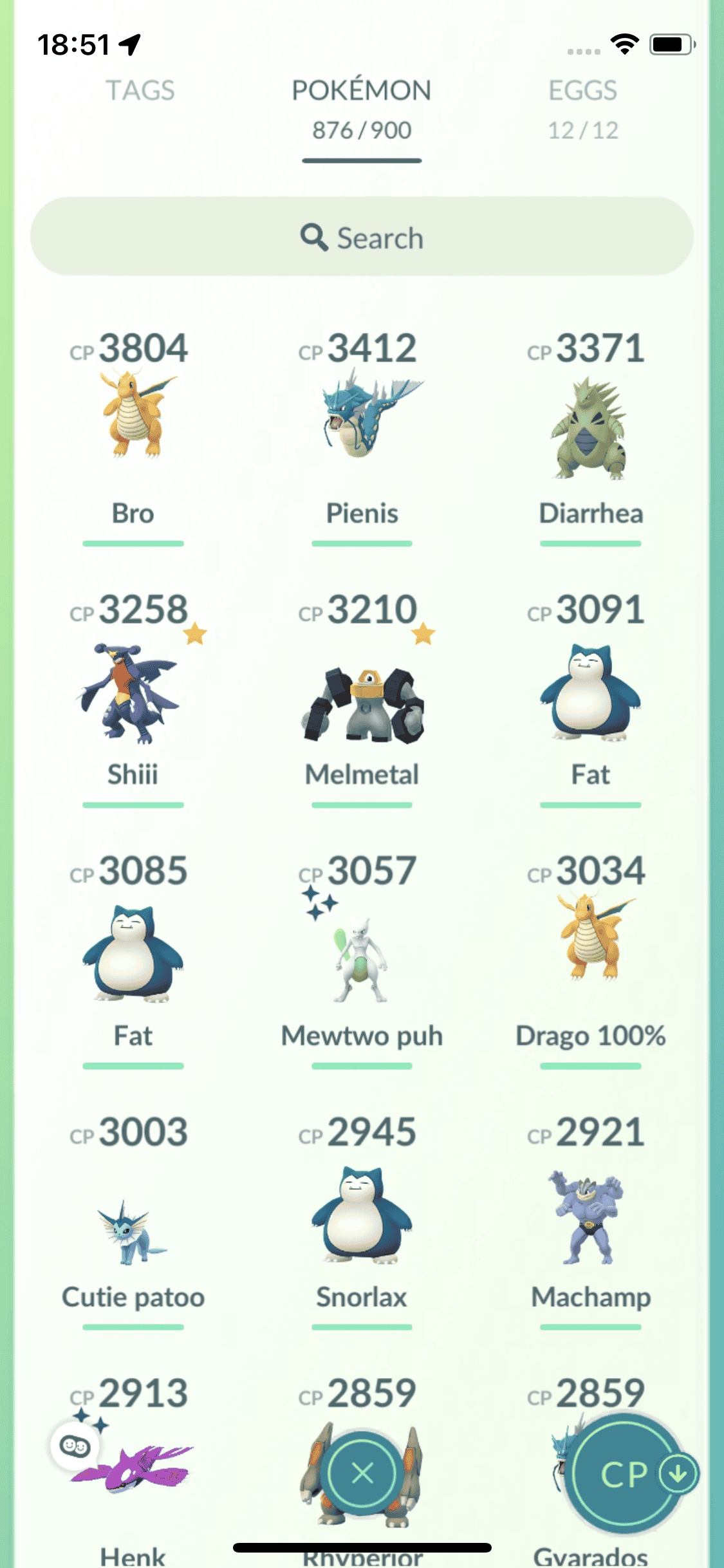Change sorting with the CP button
724x1568 pixels.
(x=624, y=1474)
